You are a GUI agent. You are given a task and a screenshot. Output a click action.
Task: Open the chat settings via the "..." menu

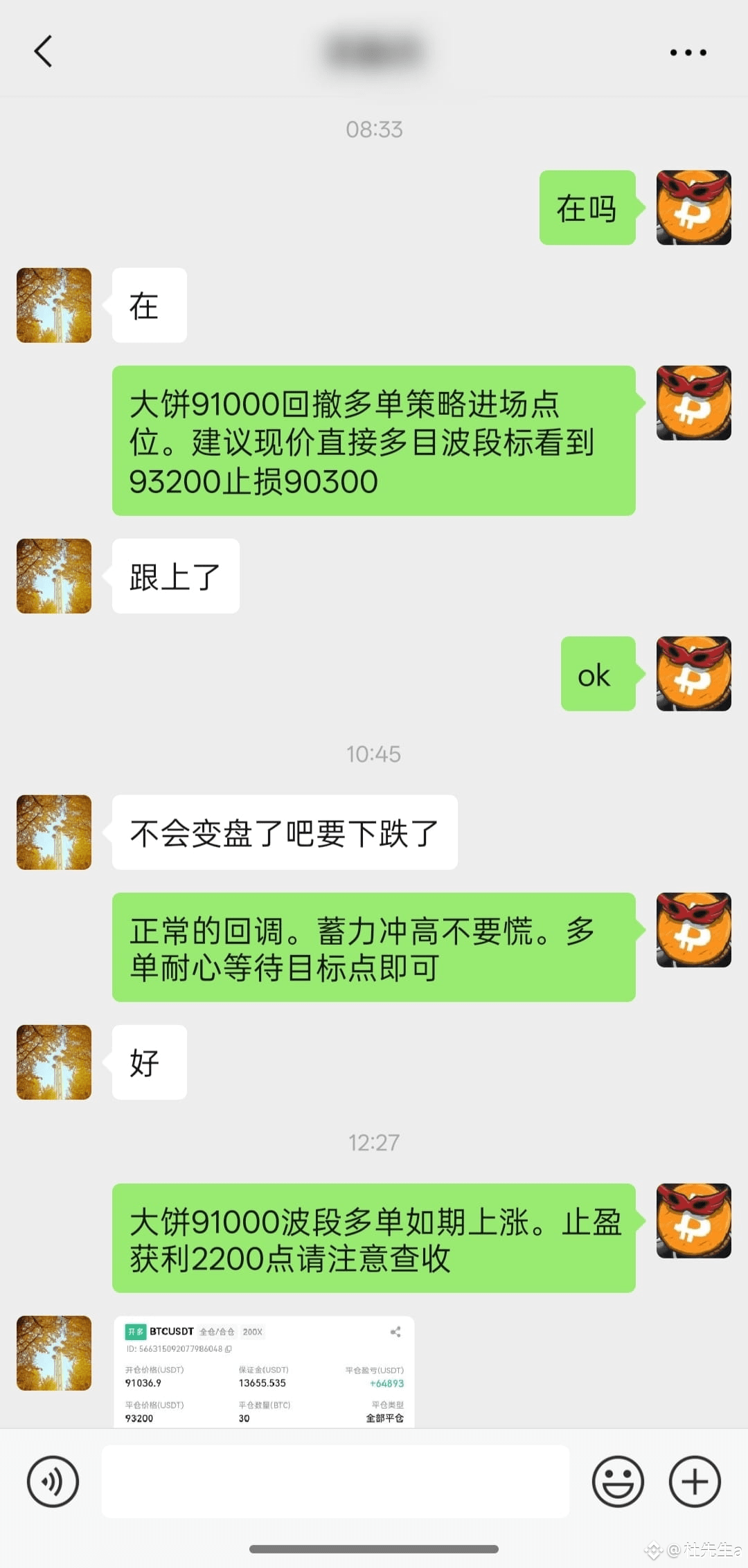tap(686, 51)
